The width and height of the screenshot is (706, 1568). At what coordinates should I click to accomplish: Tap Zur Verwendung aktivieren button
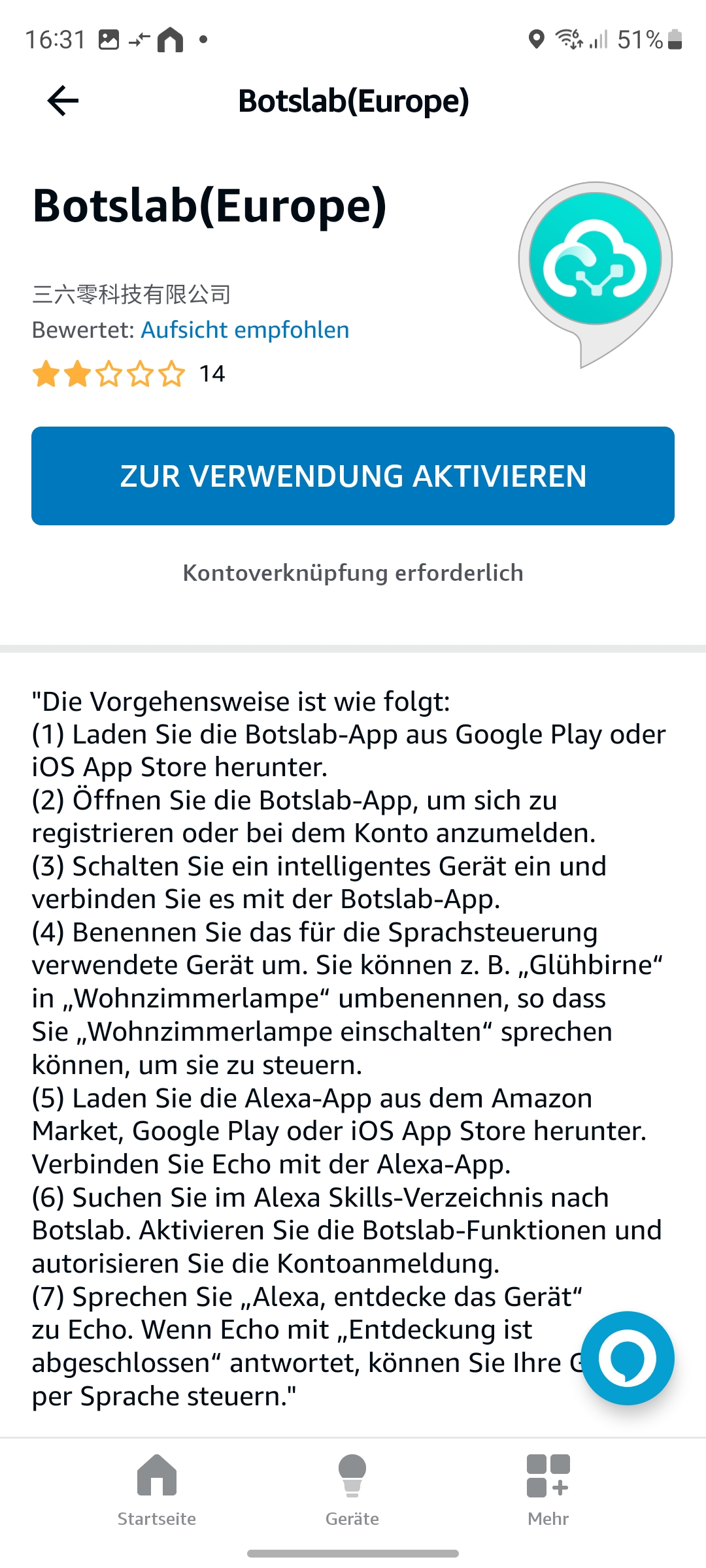pos(353,476)
